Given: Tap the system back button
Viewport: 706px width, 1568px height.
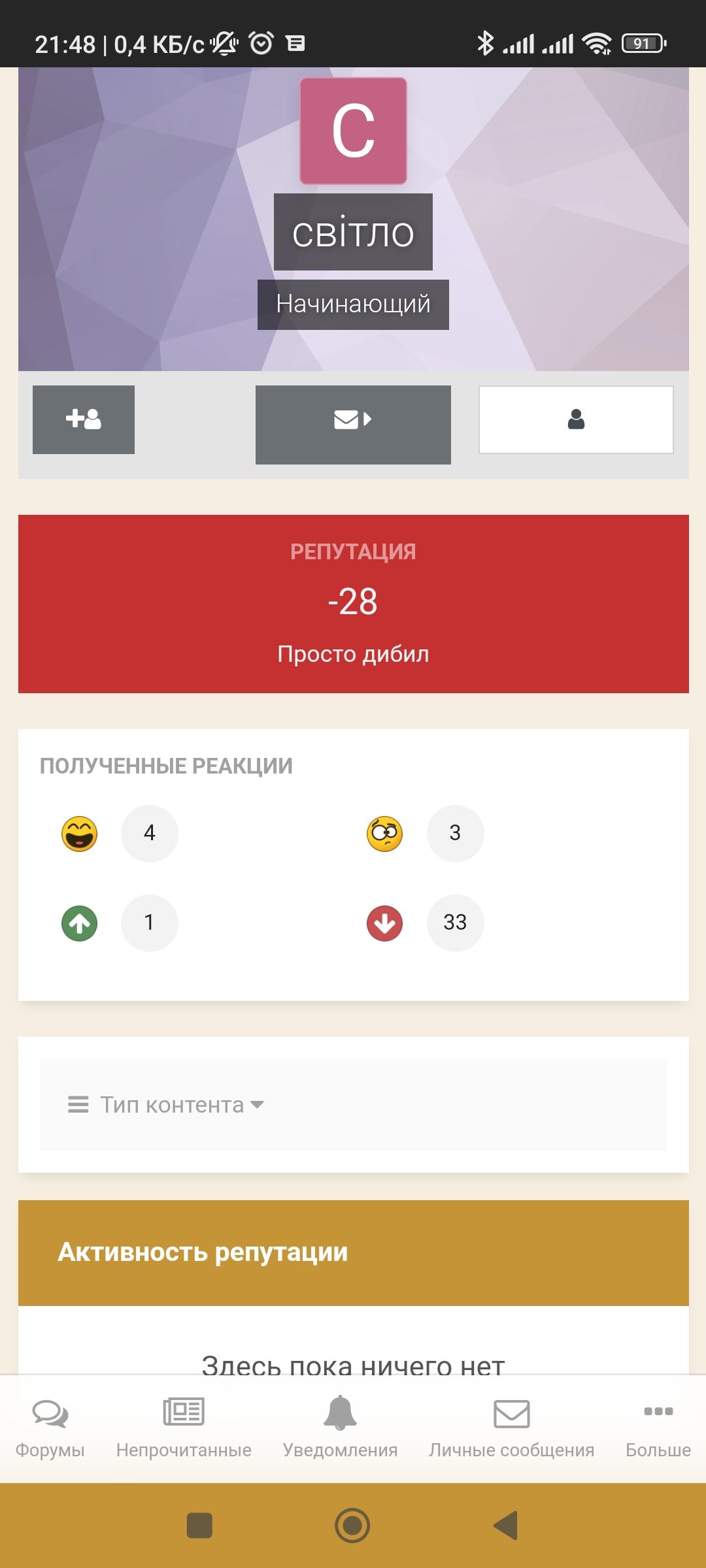Looking at the screenshot, I should click(x=505, y=1526).
